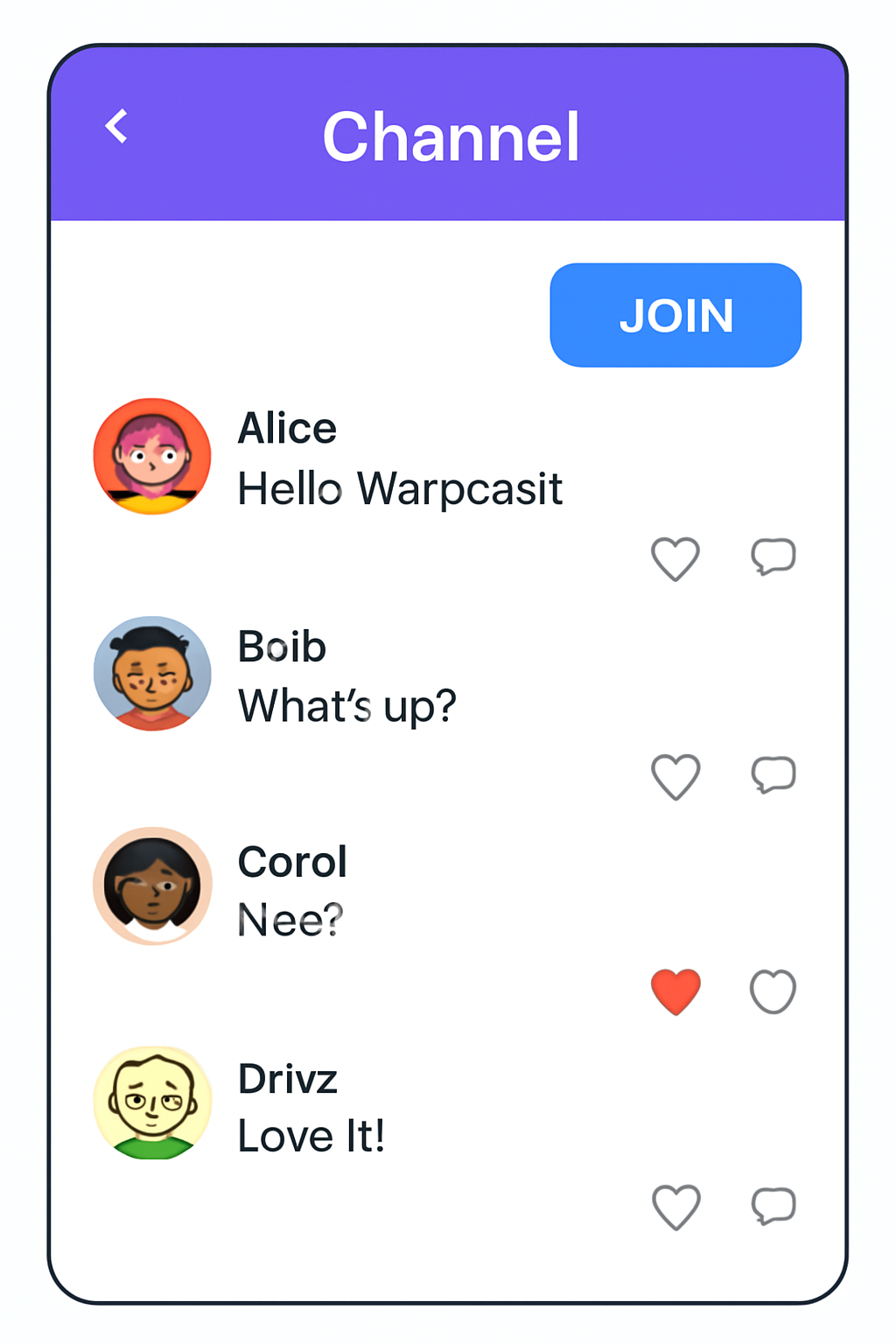Reply to Boib's post
This screenshot has width=896, height=1344.
773,774
